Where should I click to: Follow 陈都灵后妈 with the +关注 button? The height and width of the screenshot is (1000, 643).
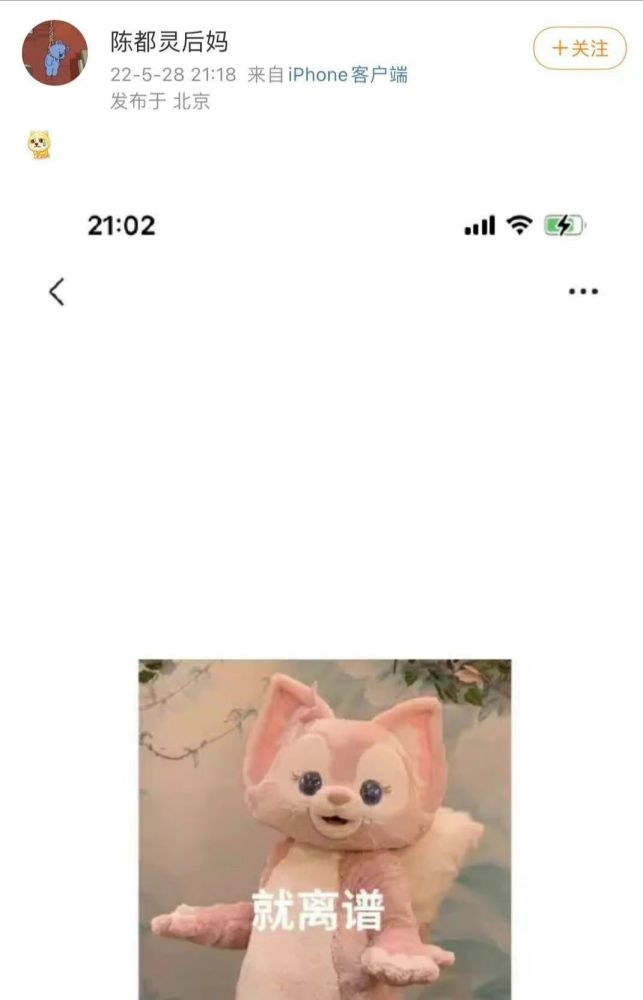pyautogui.click(x=580, y=48)
